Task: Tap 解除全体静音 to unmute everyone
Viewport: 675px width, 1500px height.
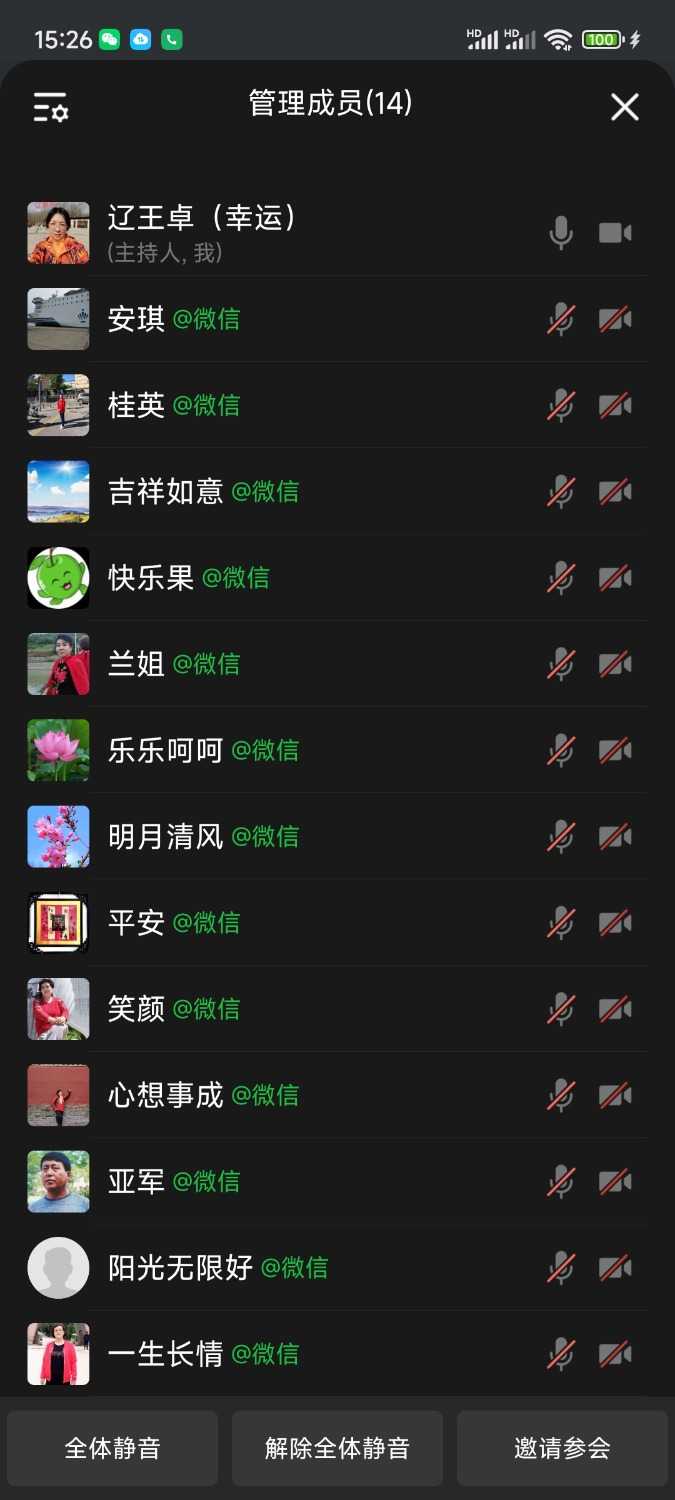Action: pyautogui.click(x=337, y=1448)
